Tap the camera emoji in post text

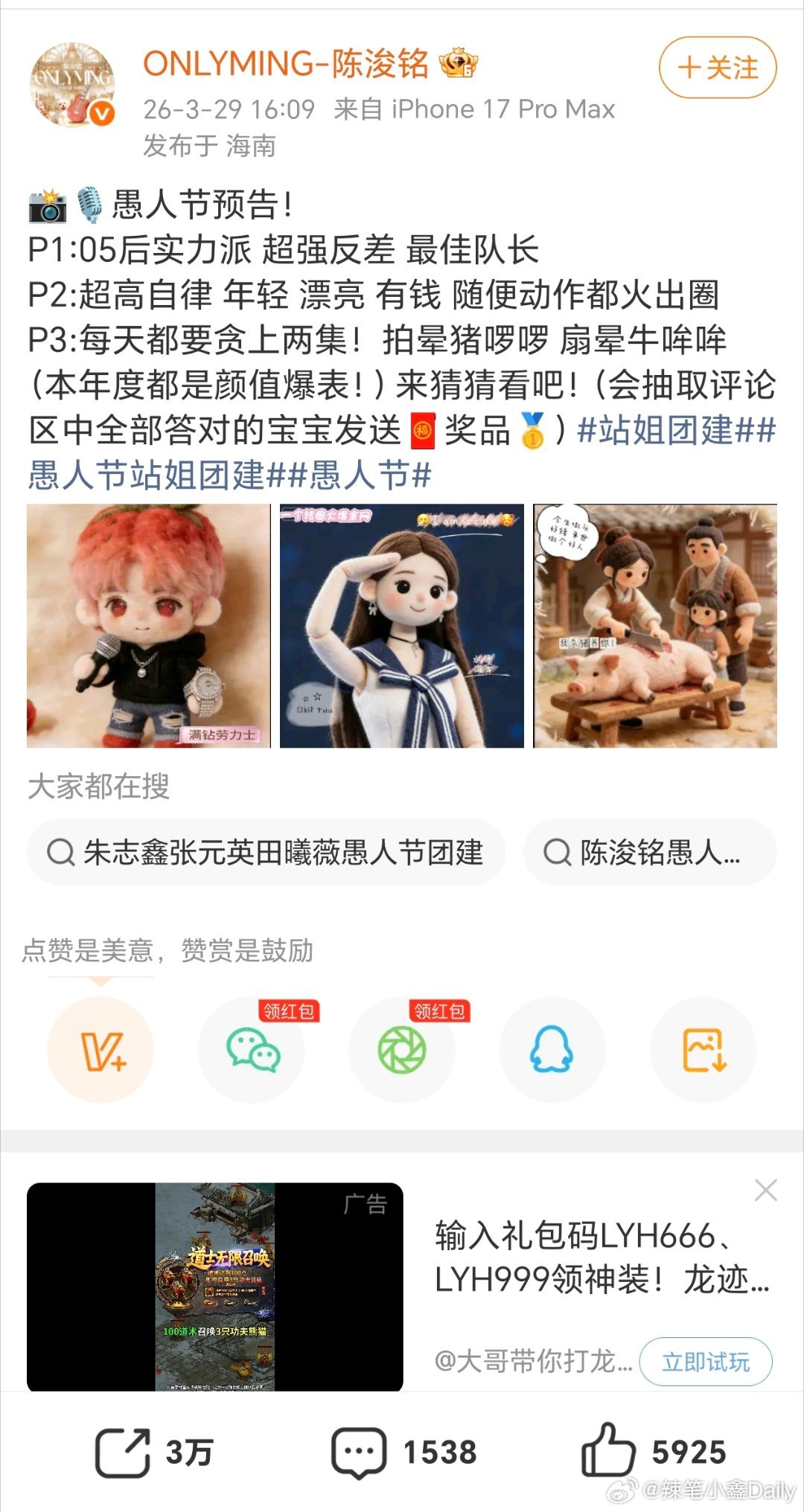click(x=47, y=206)
